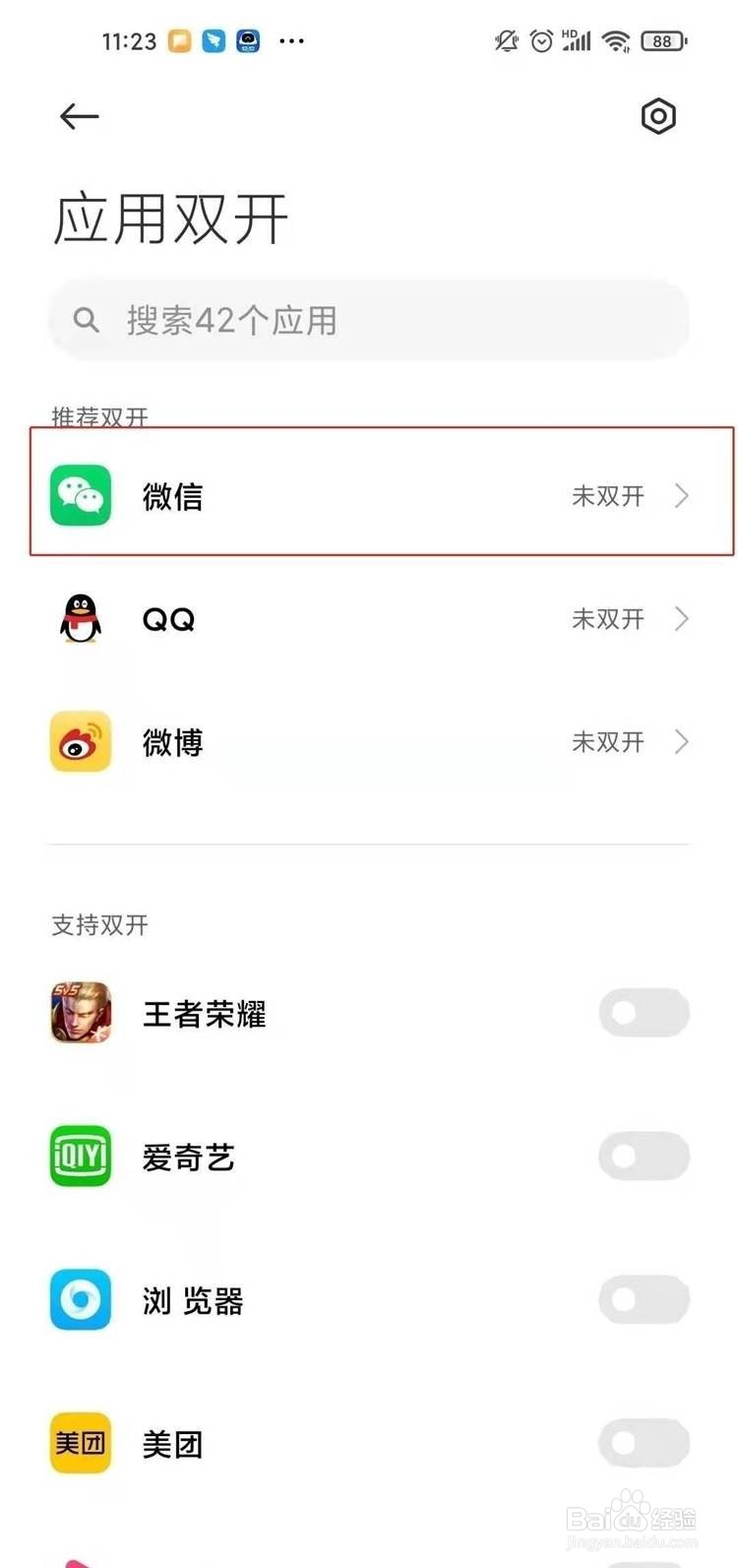
Task: Tap the Meituan (美团) app icon
Action: 80,1443
